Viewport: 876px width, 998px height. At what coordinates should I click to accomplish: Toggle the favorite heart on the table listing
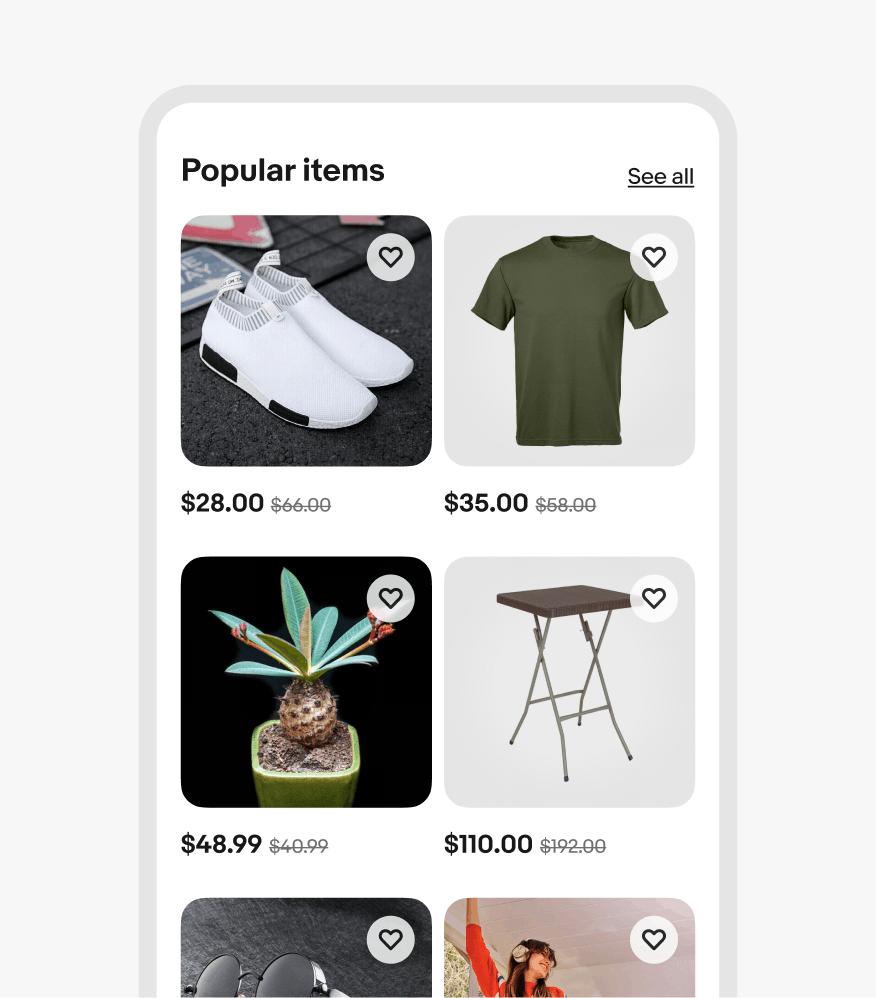pos(654,598)
